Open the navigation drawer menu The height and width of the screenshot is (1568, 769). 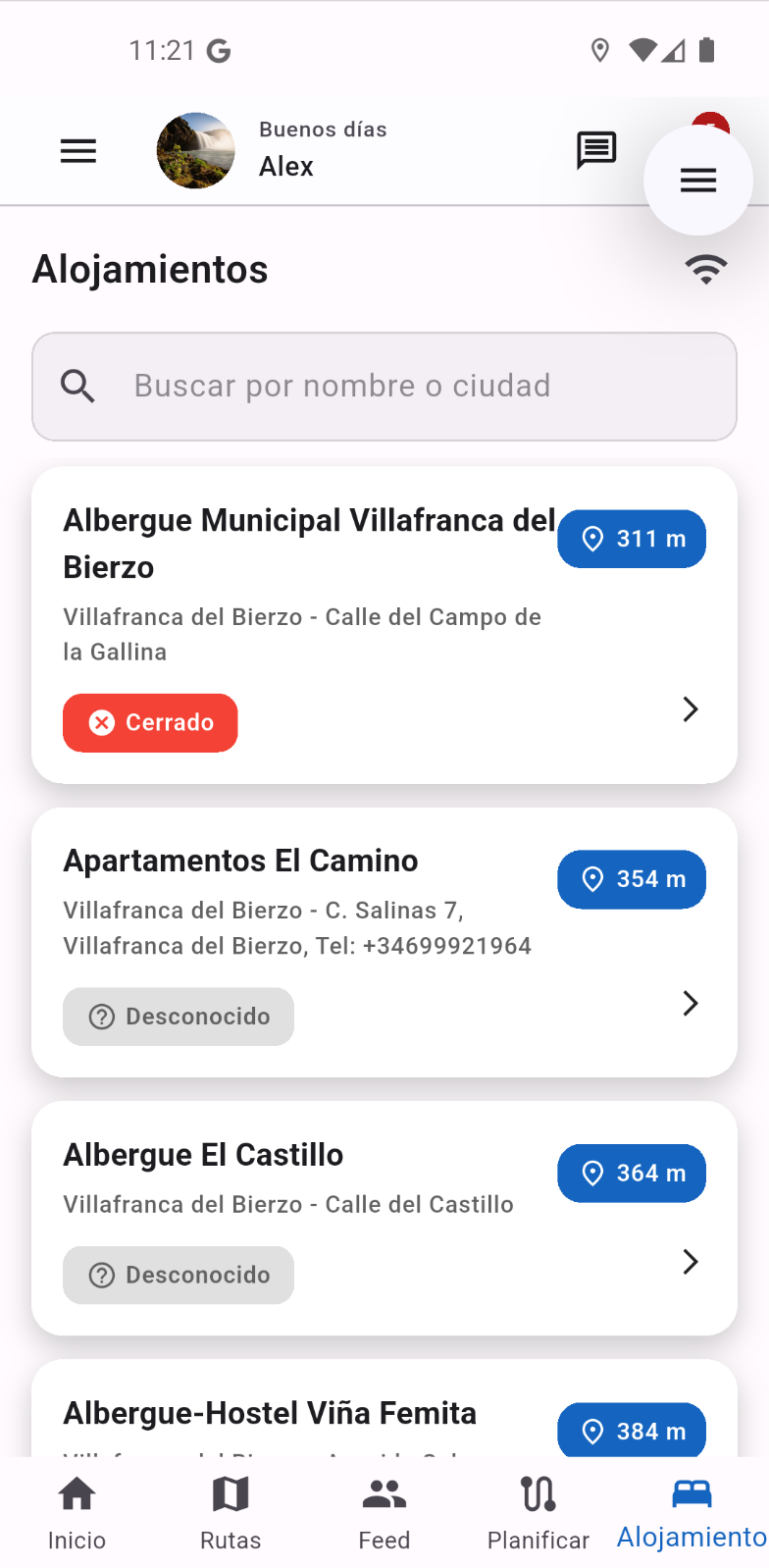tap(78, 151)
